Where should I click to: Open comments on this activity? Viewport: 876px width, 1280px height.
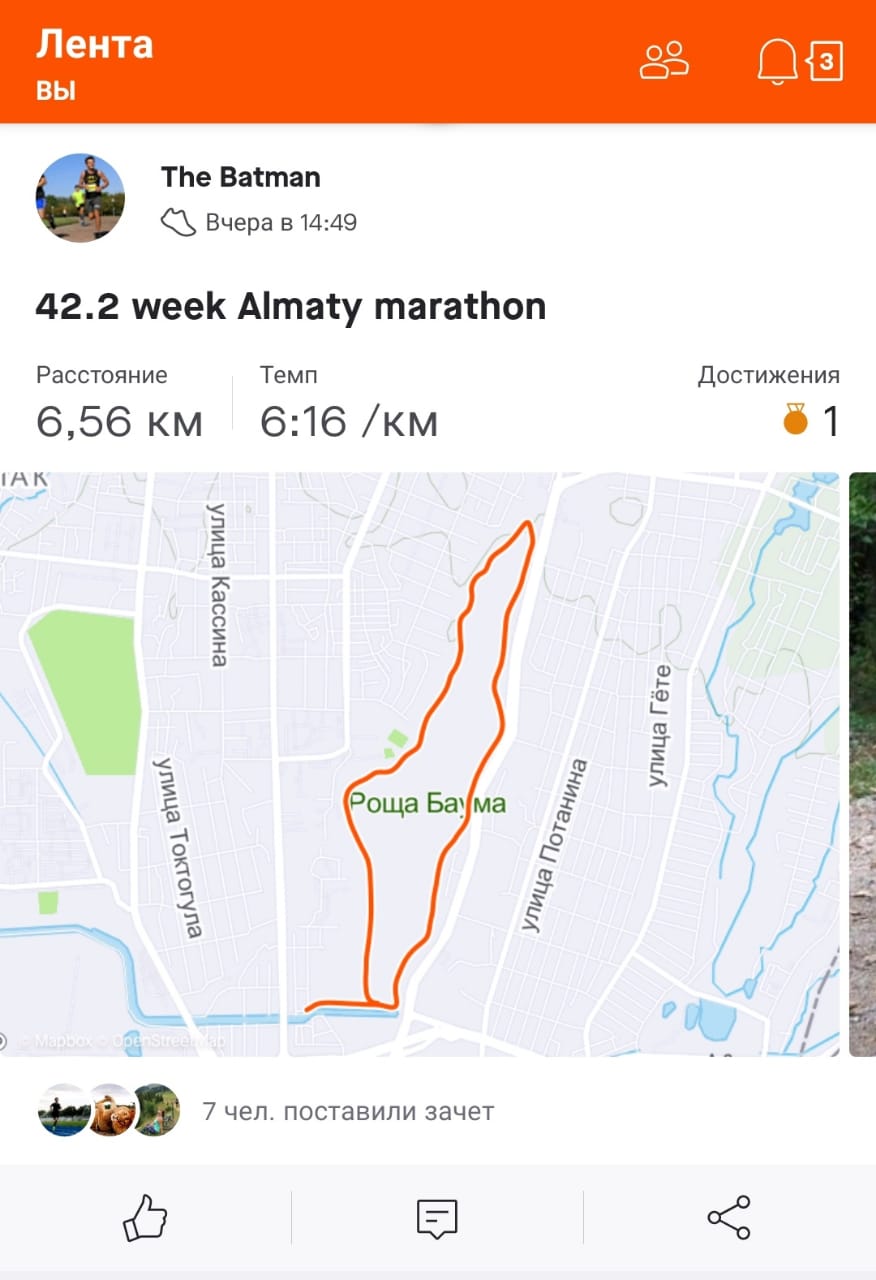tap(437, 1218)
